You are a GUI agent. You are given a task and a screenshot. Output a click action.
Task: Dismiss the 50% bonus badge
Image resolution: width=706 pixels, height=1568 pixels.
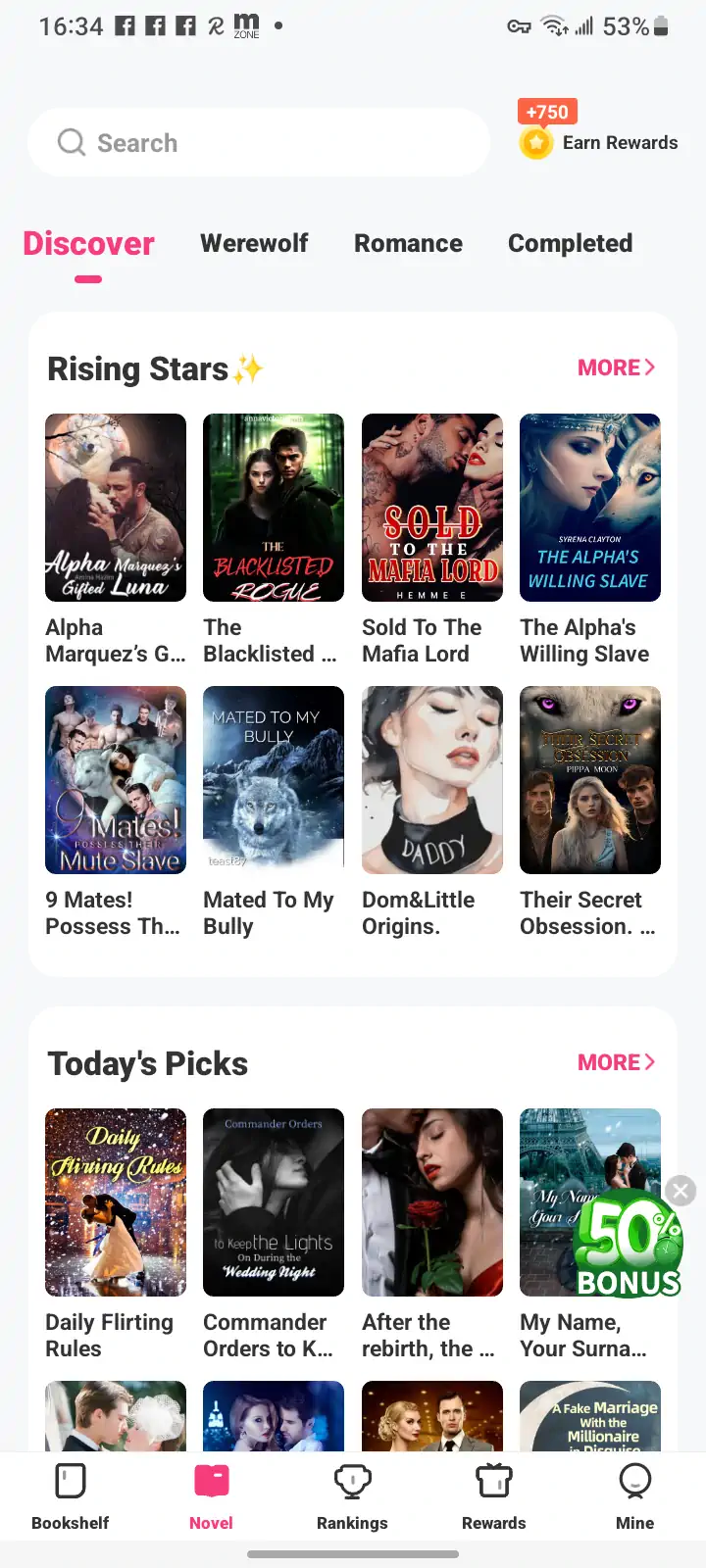(x=681, y=1191)
